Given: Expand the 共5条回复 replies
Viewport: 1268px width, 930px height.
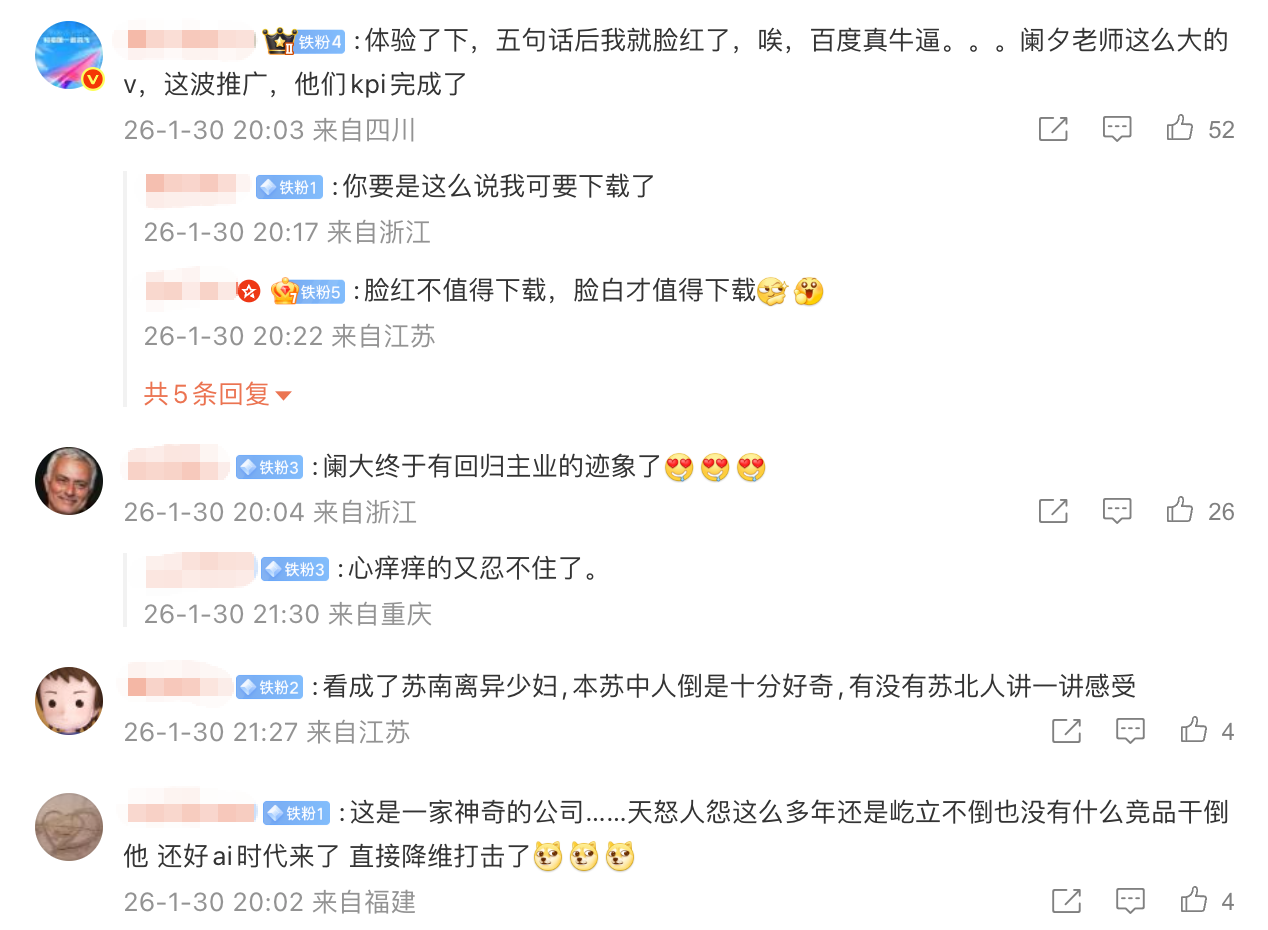Looking at the screenshot, I should coord(217,394).
